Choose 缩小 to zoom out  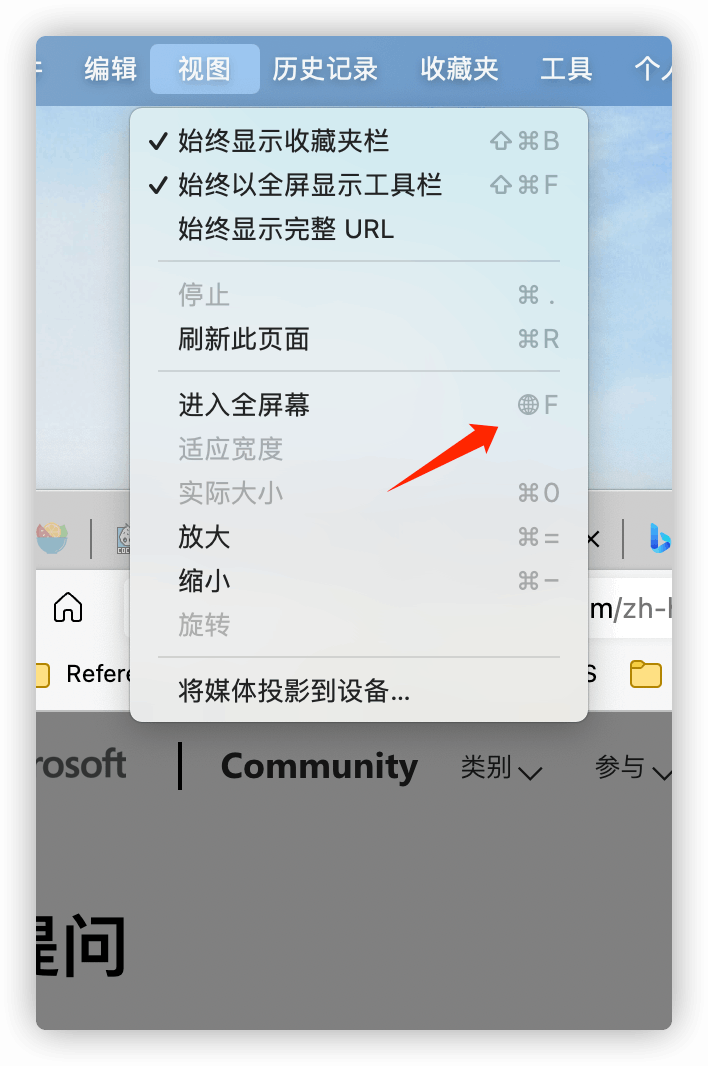tap(204, 581)
